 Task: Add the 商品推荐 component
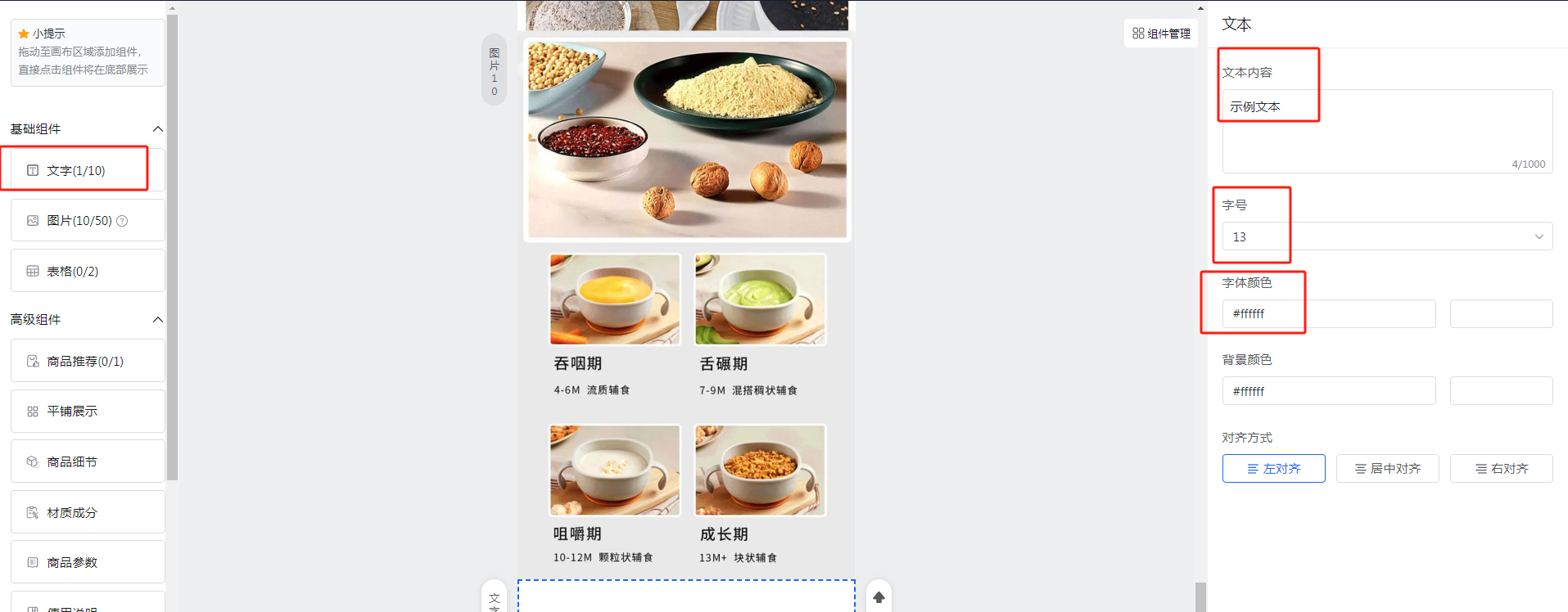(x=85, y=361)
